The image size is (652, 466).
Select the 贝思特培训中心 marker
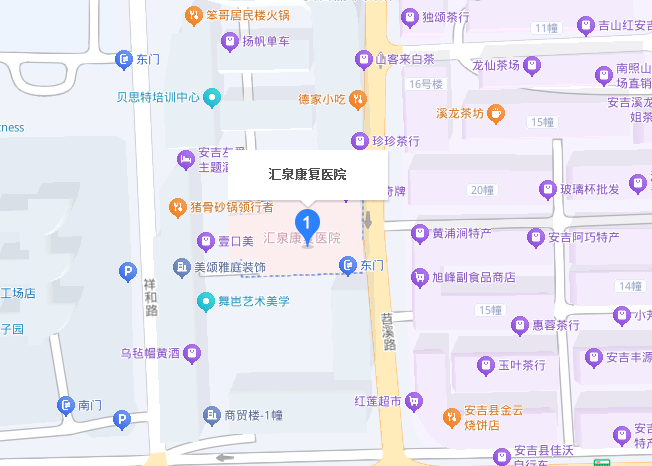click(212, 97)
